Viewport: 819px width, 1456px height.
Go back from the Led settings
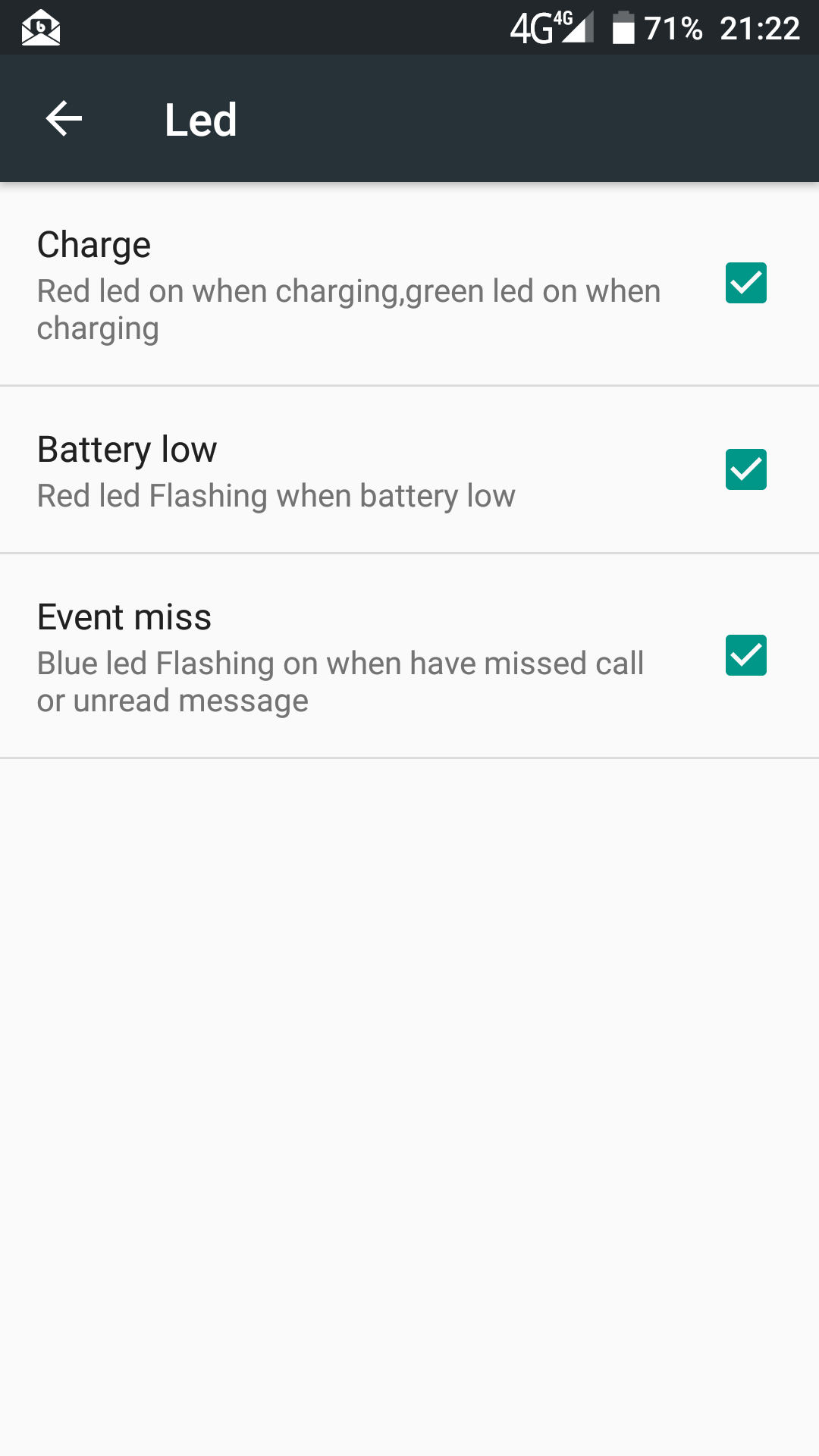click(64, 119)
